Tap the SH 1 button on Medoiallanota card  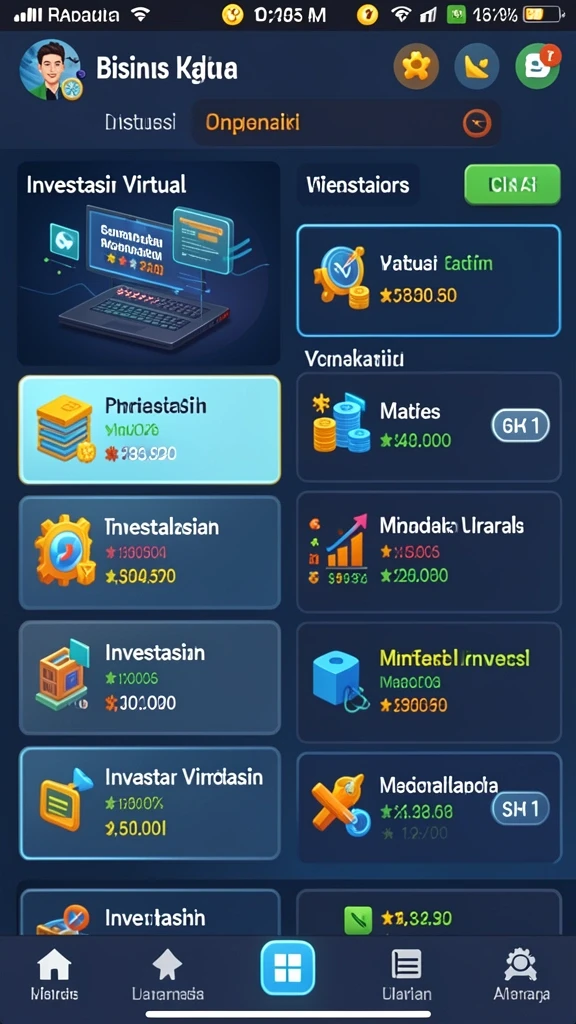[520, 809]
